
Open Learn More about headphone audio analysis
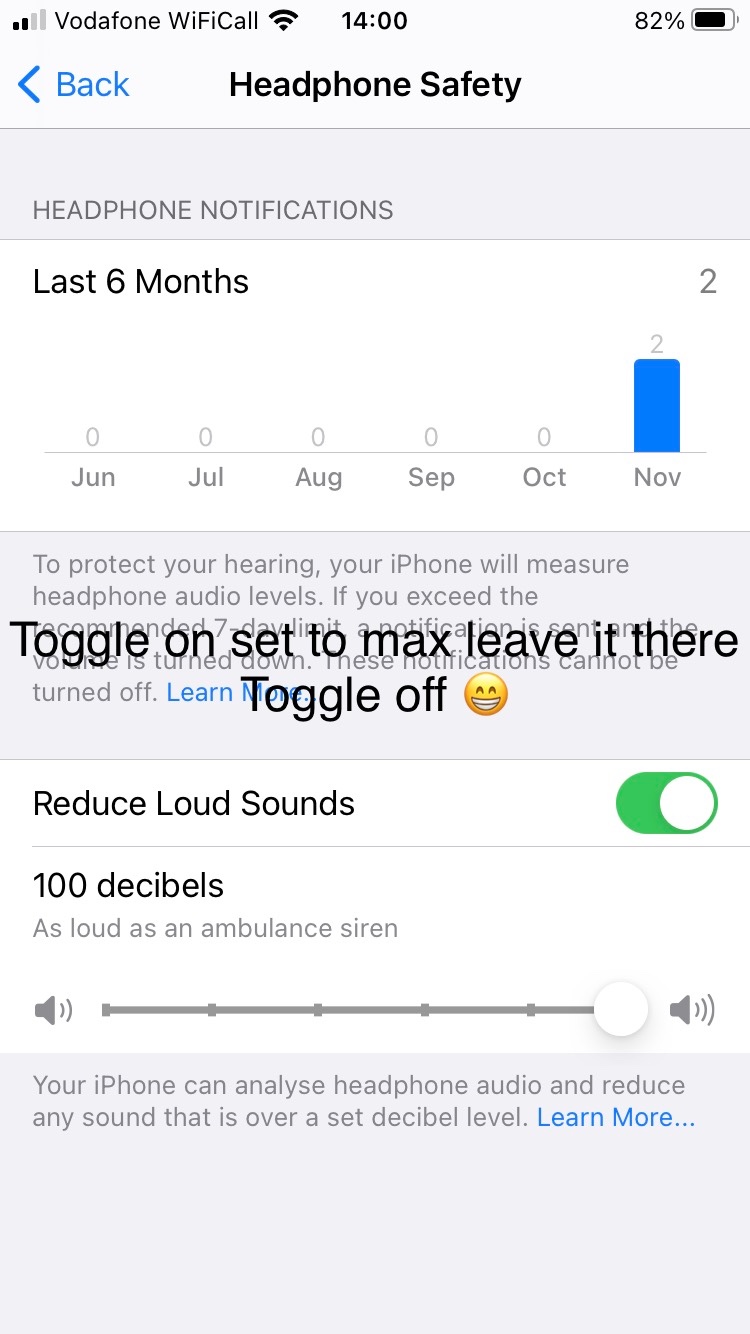coord(615,1117)
